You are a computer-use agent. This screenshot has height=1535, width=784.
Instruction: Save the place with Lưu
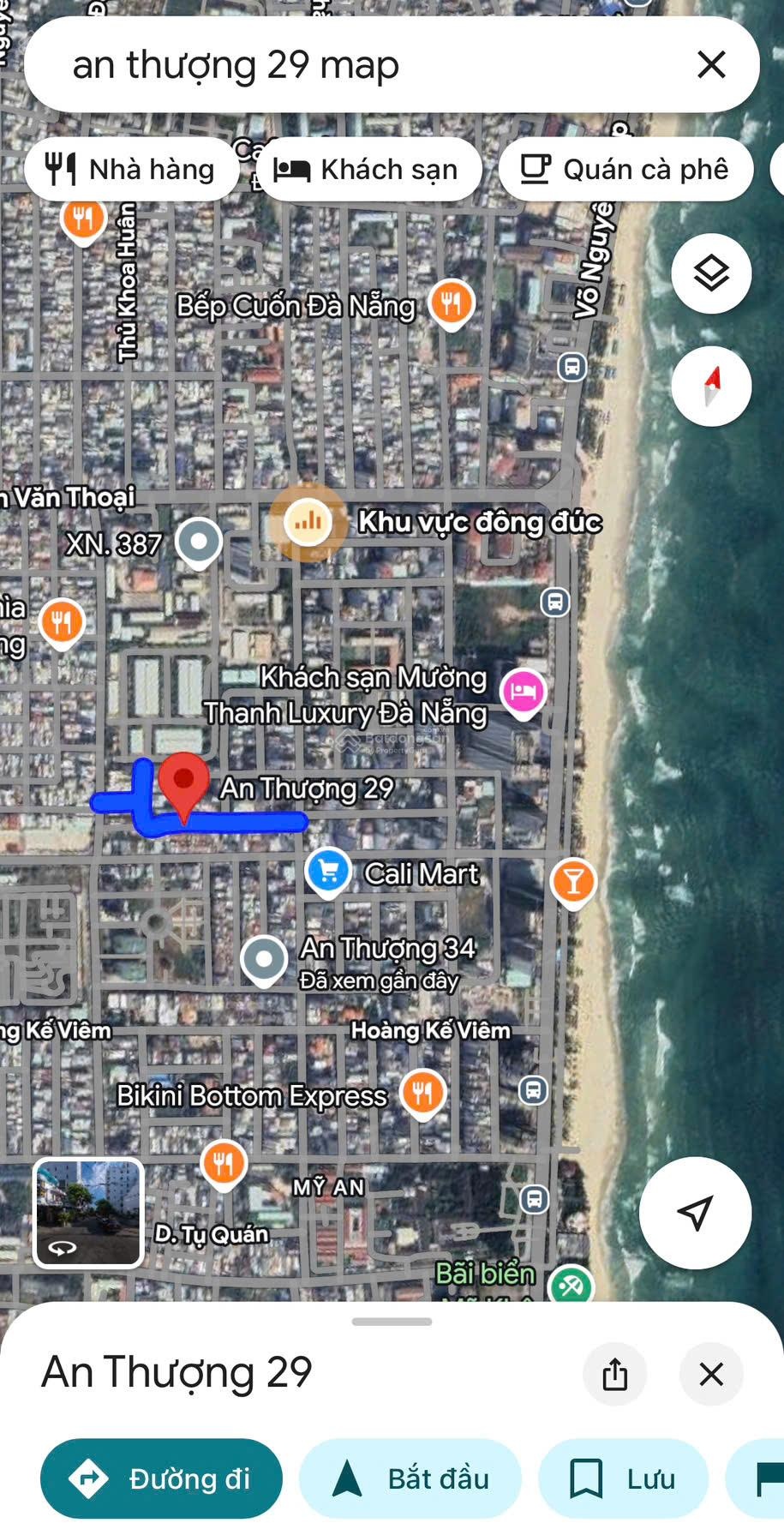click(x=623, y=1478)
